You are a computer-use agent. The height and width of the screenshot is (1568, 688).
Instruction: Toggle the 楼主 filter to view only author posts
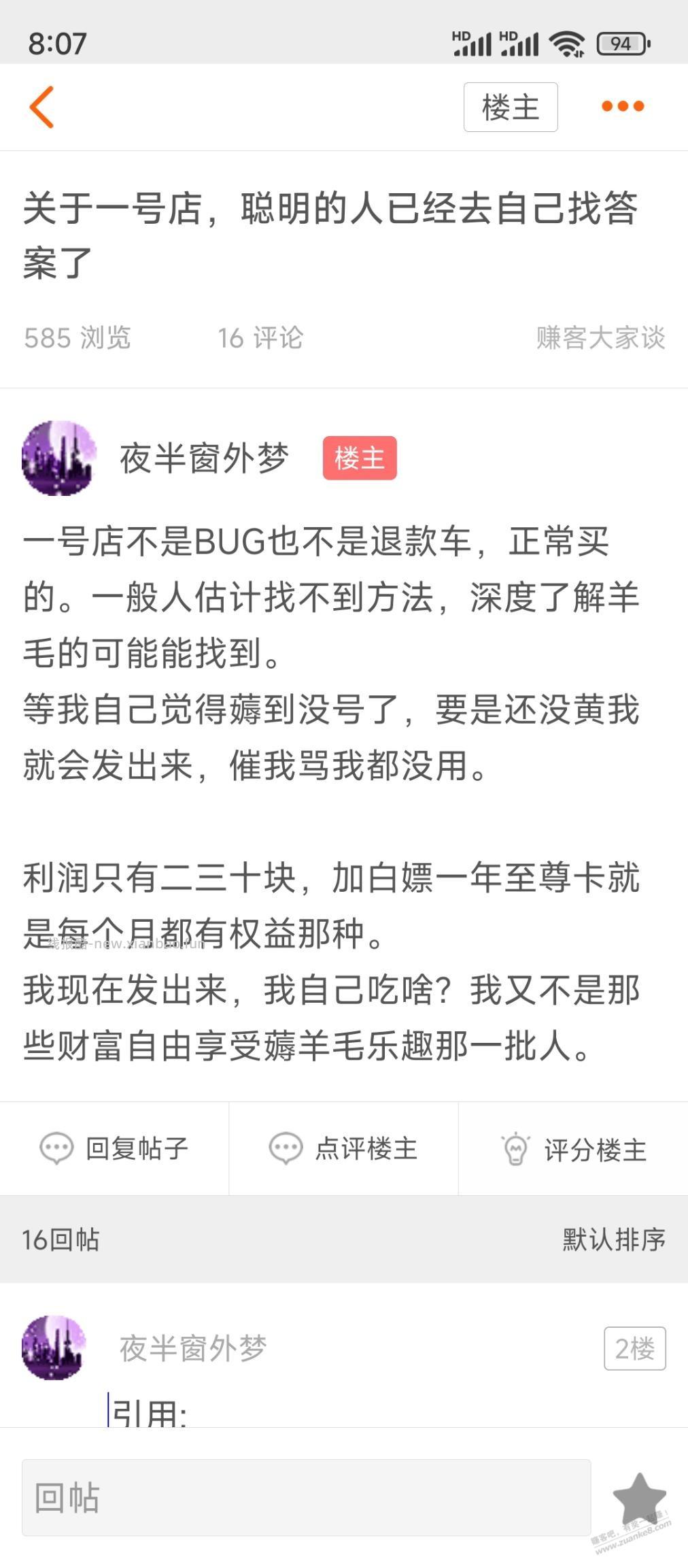click(x=511, y=107)
